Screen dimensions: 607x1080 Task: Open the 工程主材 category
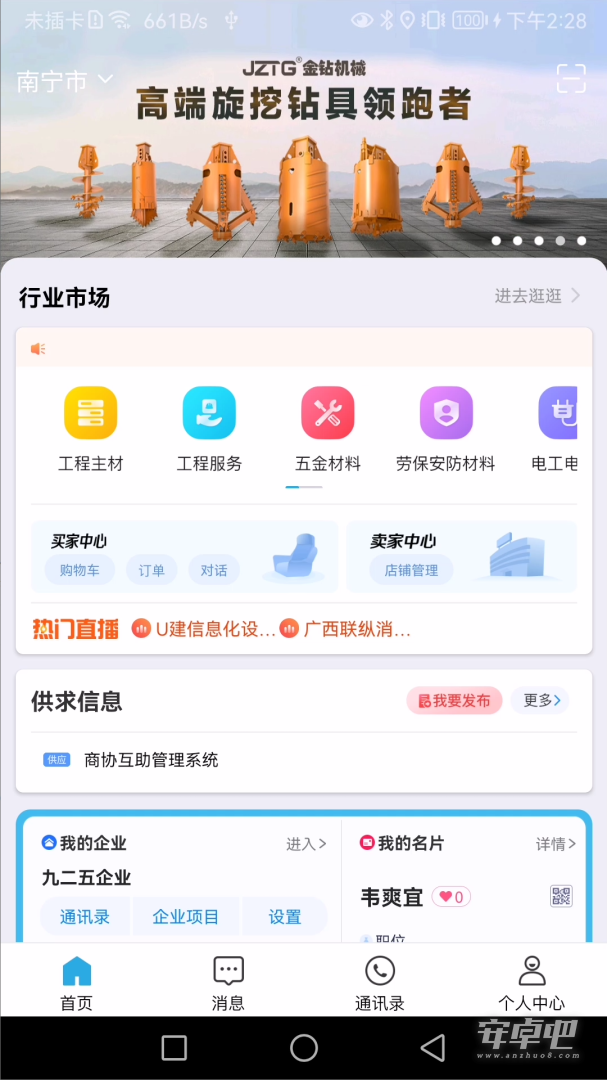[x=90, y=429]
